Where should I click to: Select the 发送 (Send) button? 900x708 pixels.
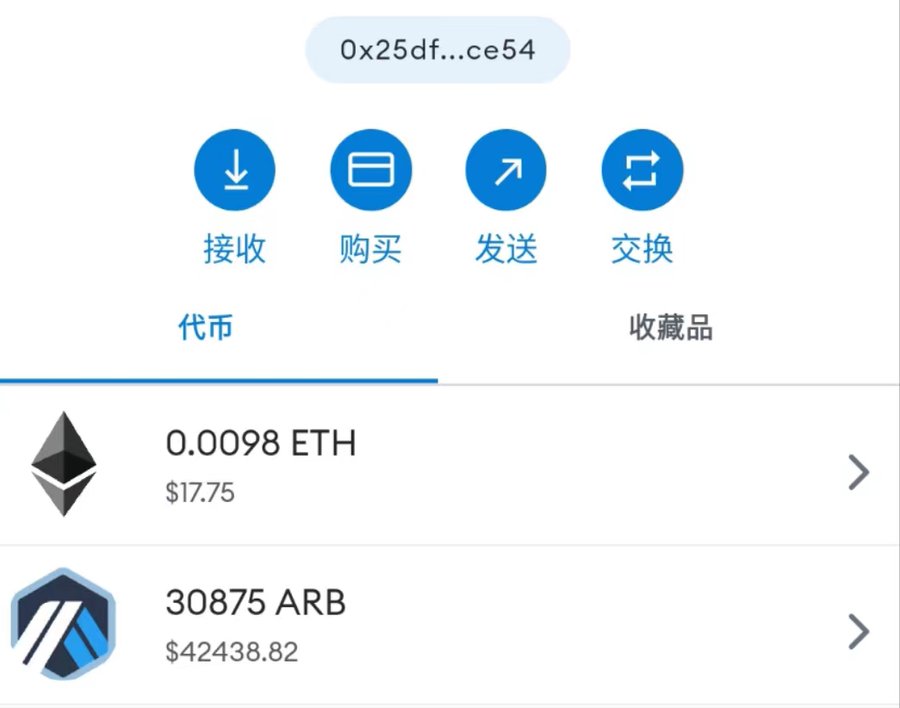pos(506,171)
